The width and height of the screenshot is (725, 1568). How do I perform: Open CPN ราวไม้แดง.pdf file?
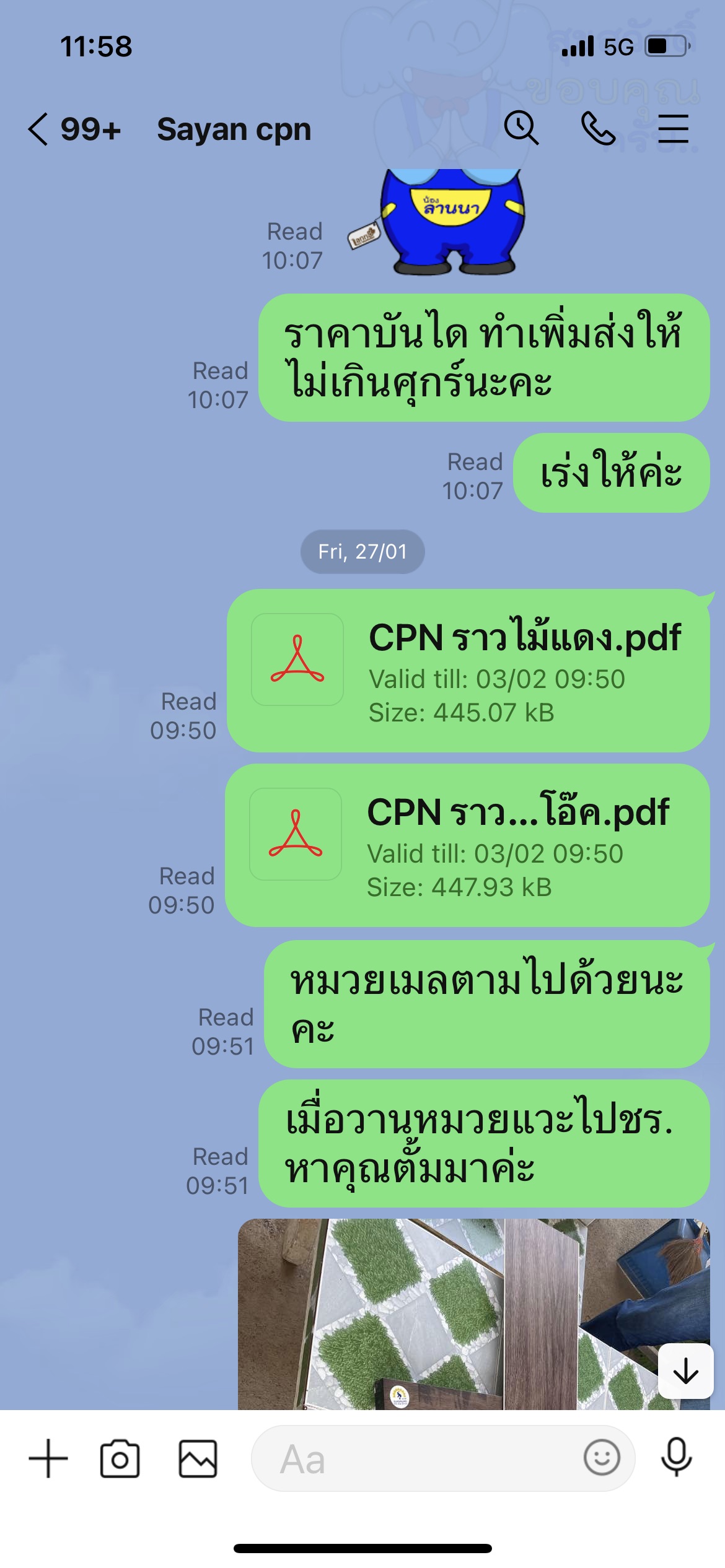(x=468, y=671)
